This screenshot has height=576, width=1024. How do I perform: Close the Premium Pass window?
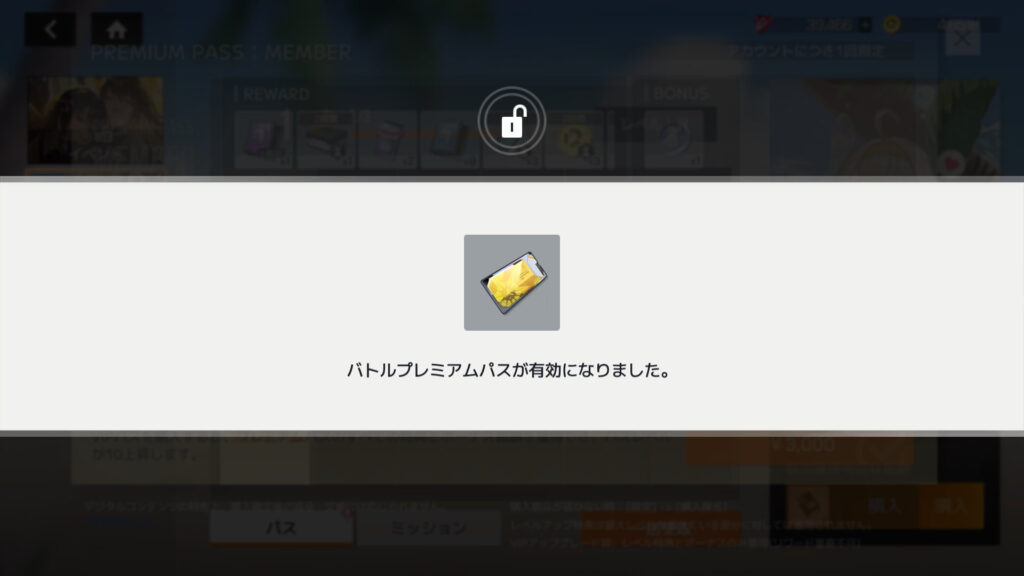point(962,39)
